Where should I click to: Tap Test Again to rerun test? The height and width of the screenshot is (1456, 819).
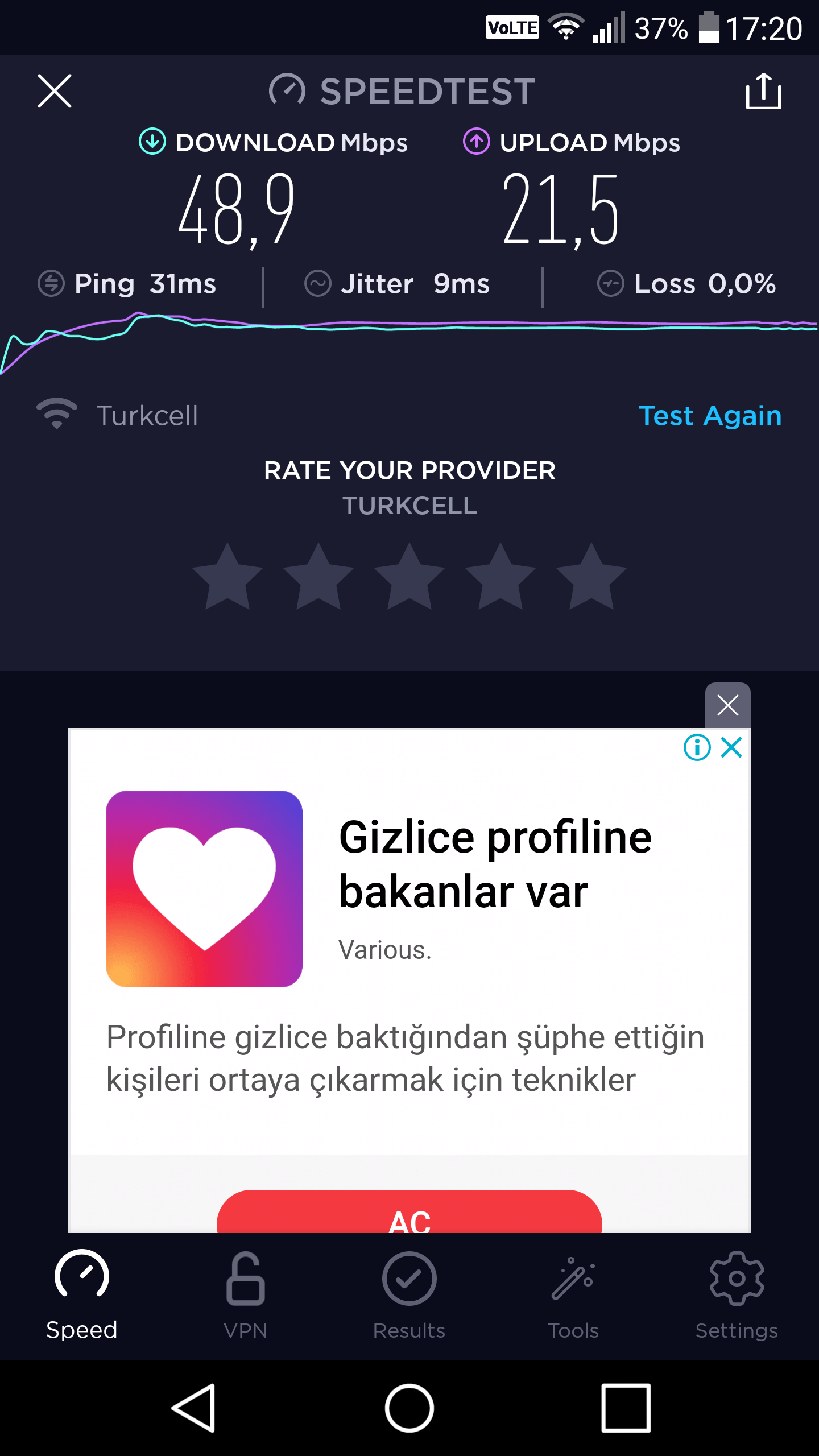(x=710, y=416)
